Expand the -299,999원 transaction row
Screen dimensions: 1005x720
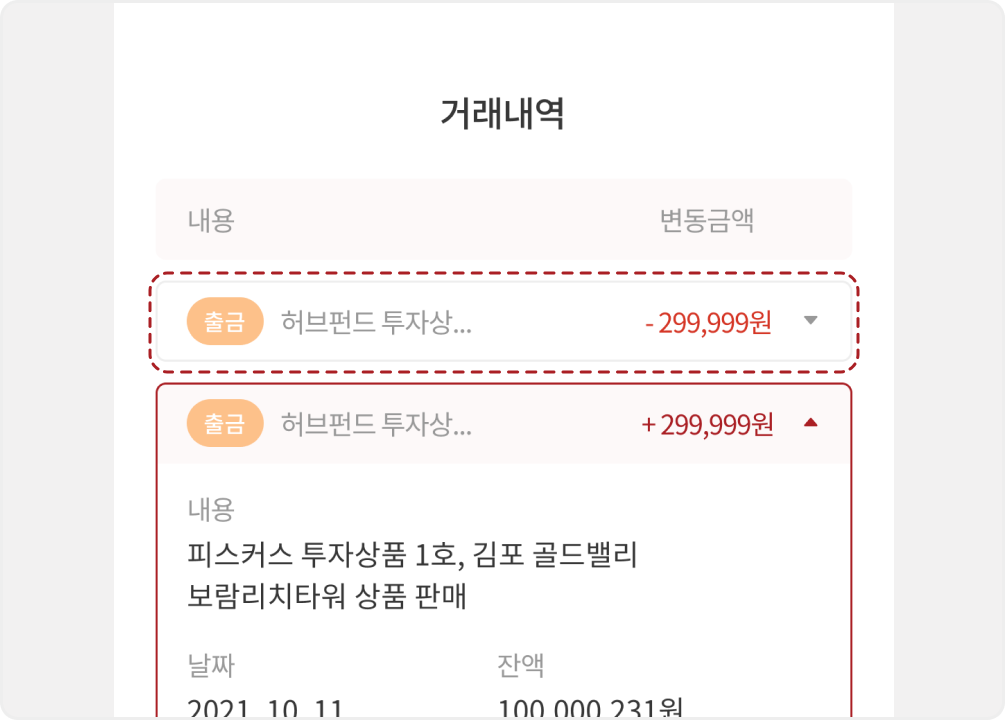(811, 321)
